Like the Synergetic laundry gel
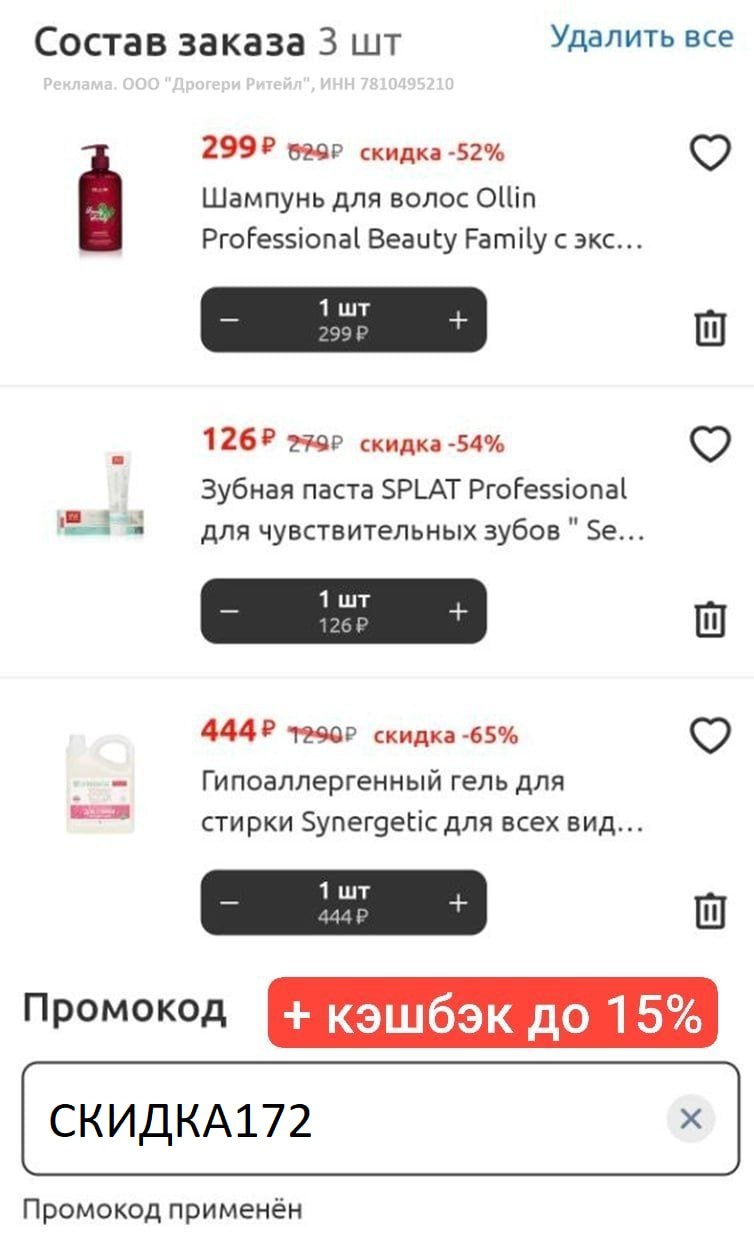Screen dimensions: 754x1259 [x=710, y=736]
